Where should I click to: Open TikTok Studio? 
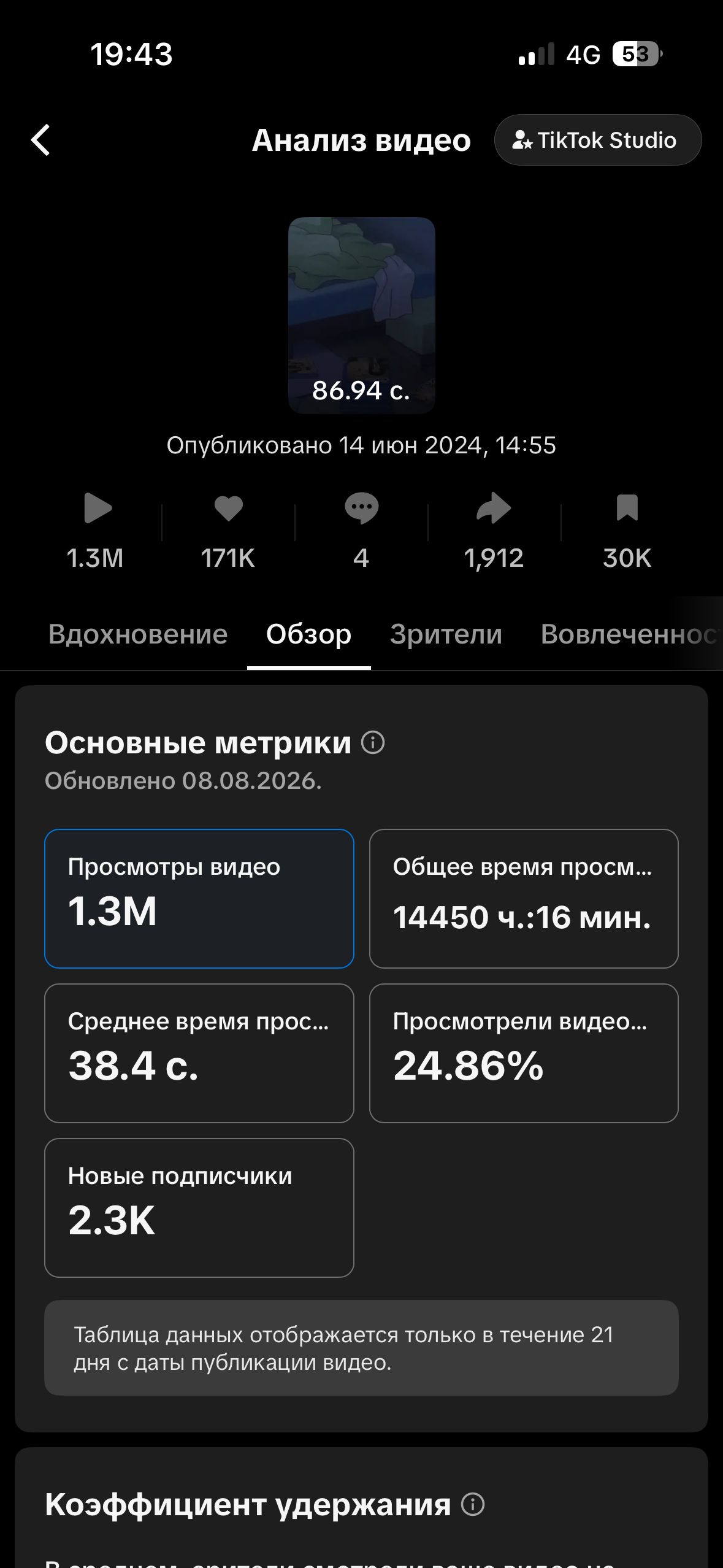[x=598, y=140]
